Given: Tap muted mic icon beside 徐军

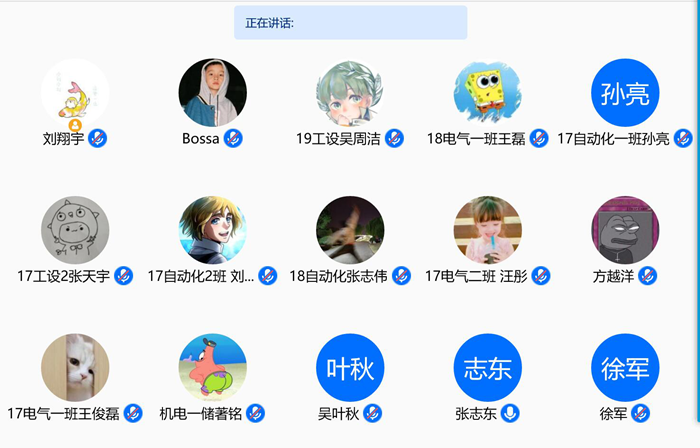Looking at the screenshot, I should coord(641,413).
